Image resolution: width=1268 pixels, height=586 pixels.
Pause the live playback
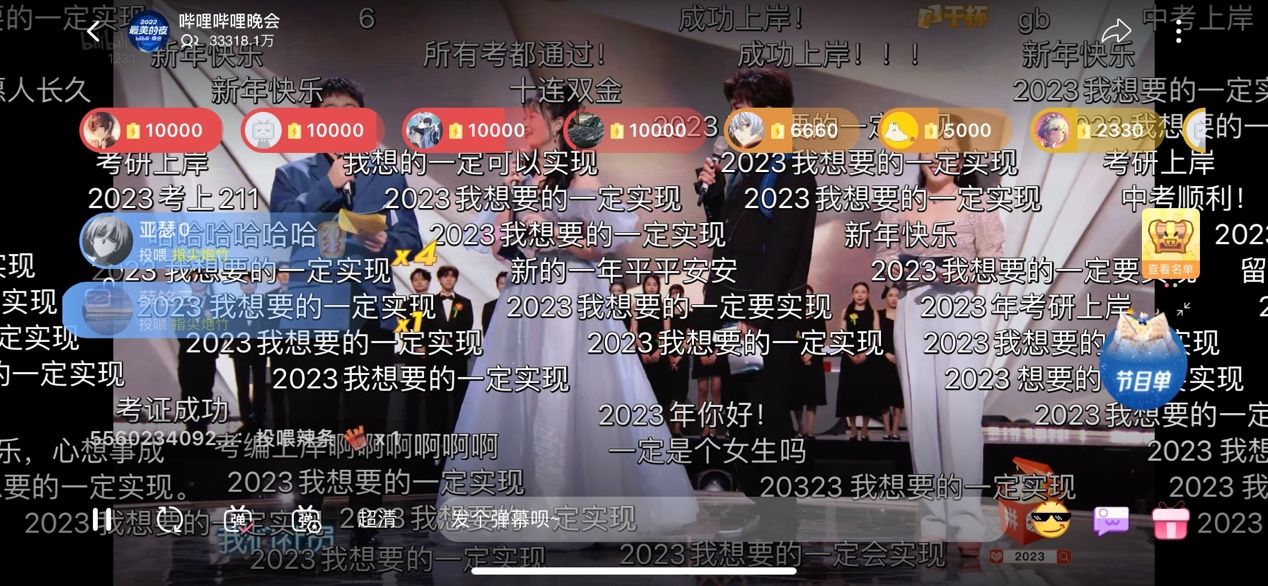tap(102, 518)
